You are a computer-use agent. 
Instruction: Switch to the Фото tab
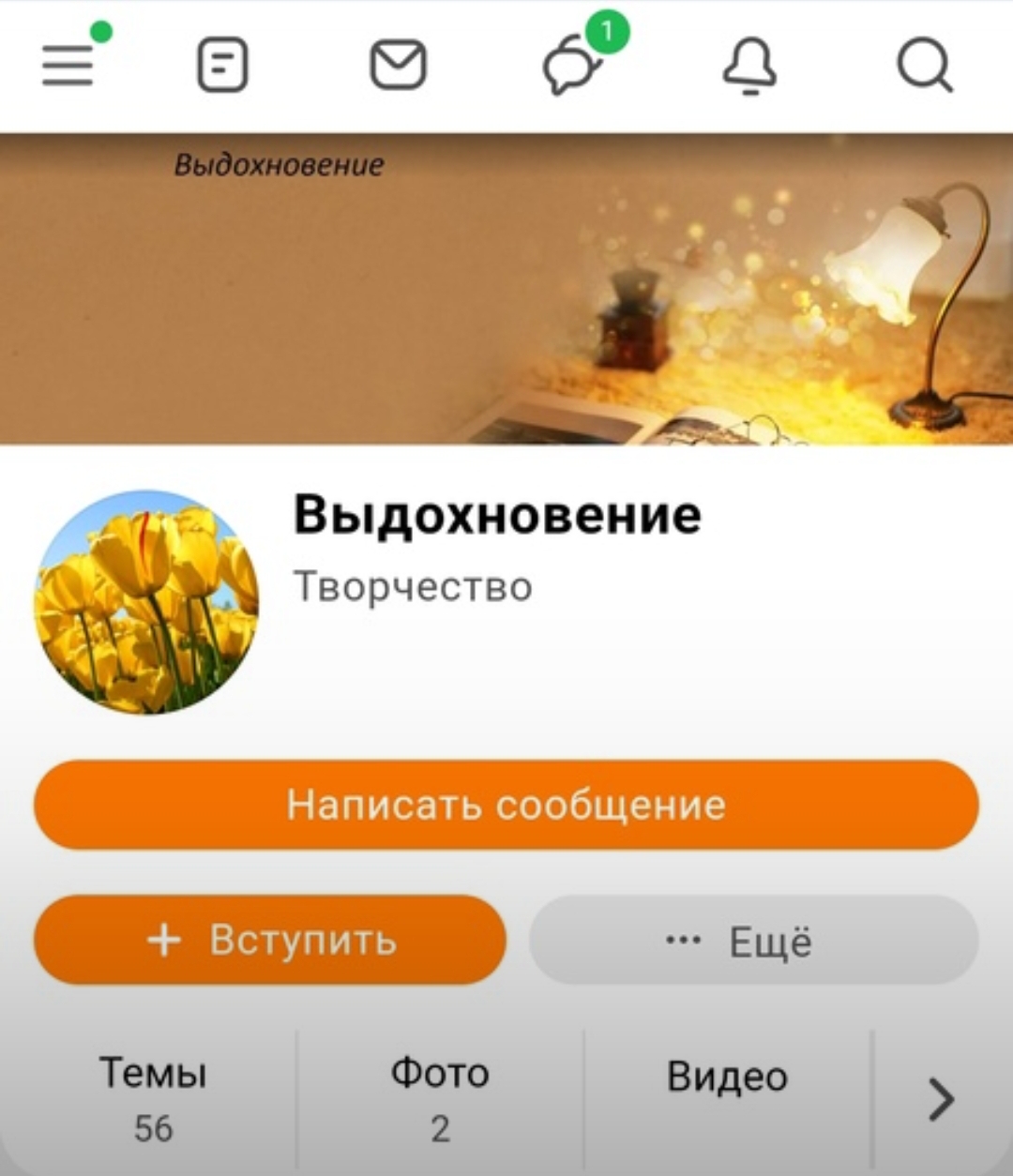click(440, 1097)
